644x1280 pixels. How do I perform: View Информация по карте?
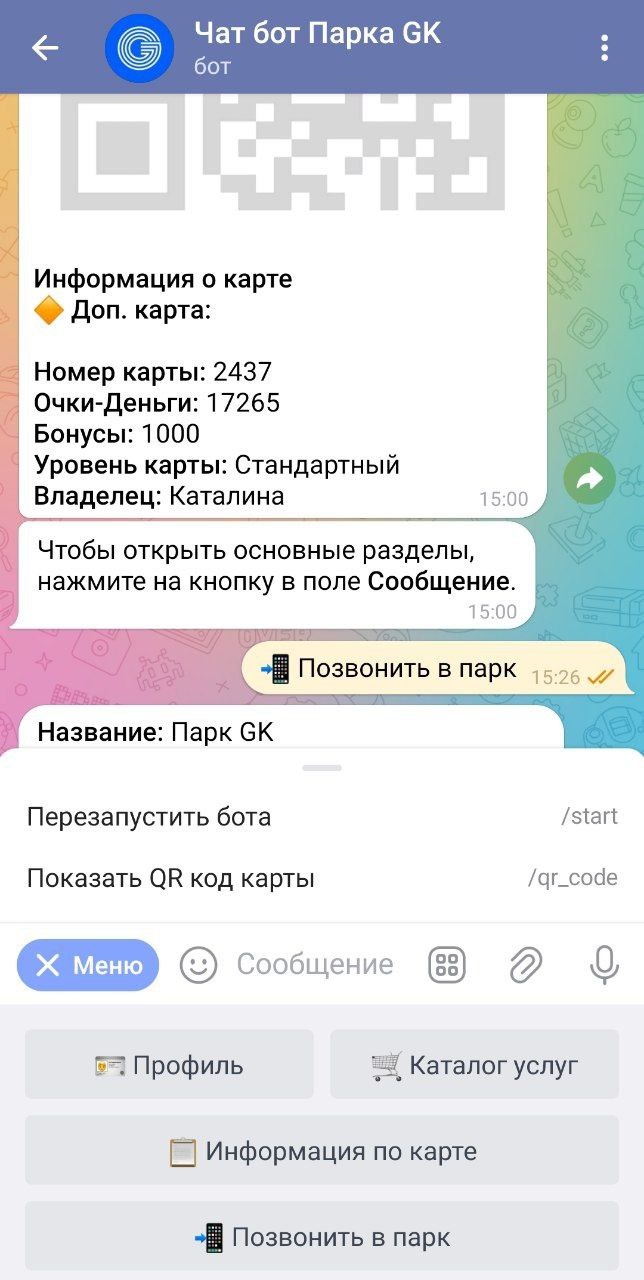(x=322, y=1151)
